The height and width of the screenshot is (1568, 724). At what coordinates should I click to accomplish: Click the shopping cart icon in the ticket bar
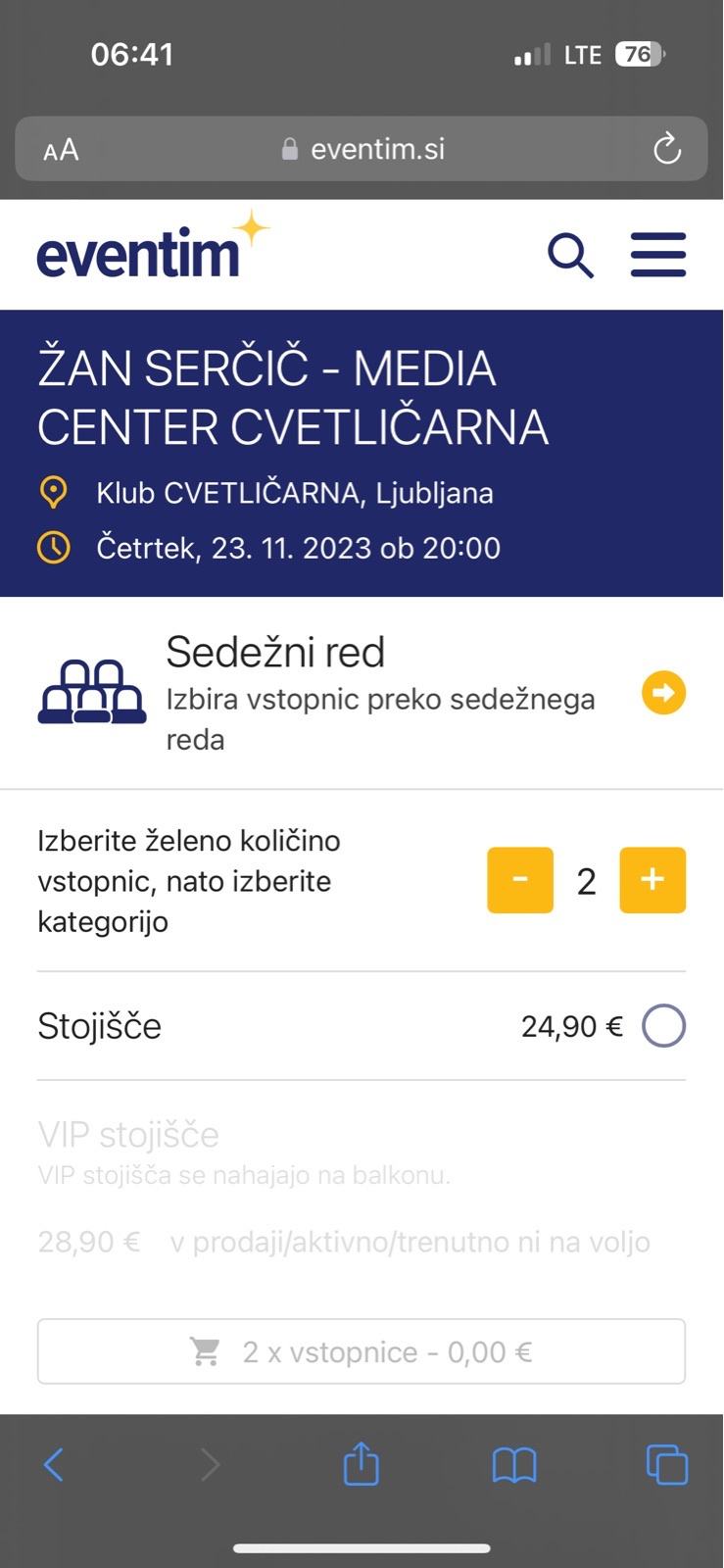(x=204, y=1350)
